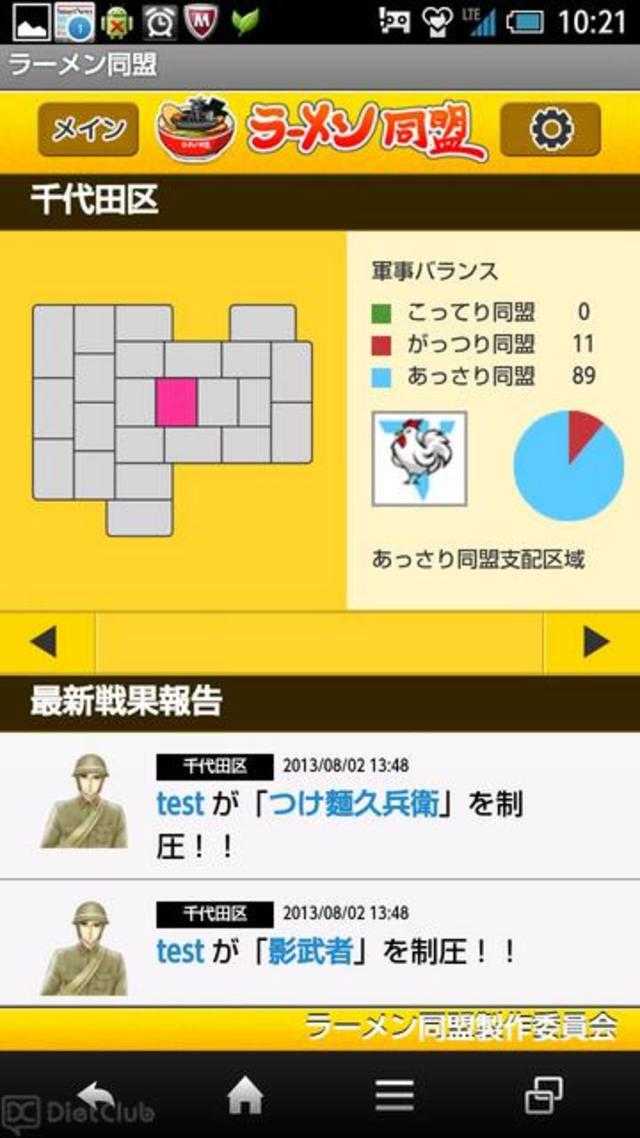Go to the Android home screen

[244, 1097]
